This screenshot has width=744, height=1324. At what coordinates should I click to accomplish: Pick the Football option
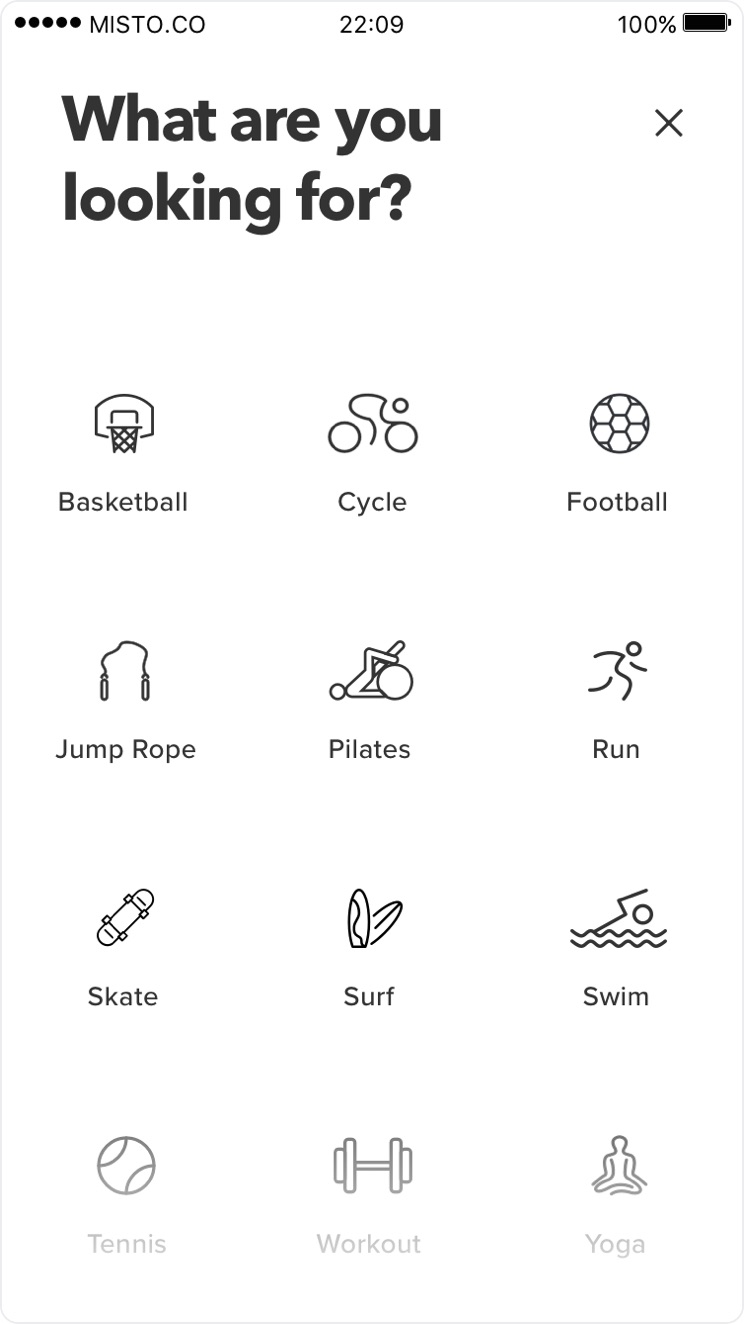point(618,453)
